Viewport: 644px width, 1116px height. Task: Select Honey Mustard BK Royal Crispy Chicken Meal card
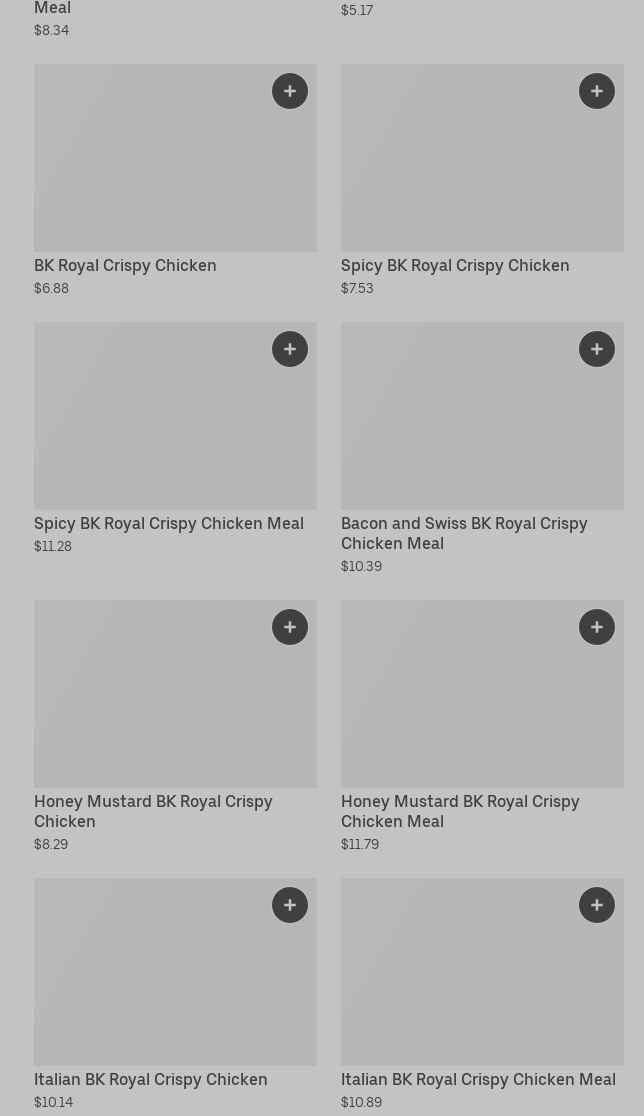pos(482,727)
